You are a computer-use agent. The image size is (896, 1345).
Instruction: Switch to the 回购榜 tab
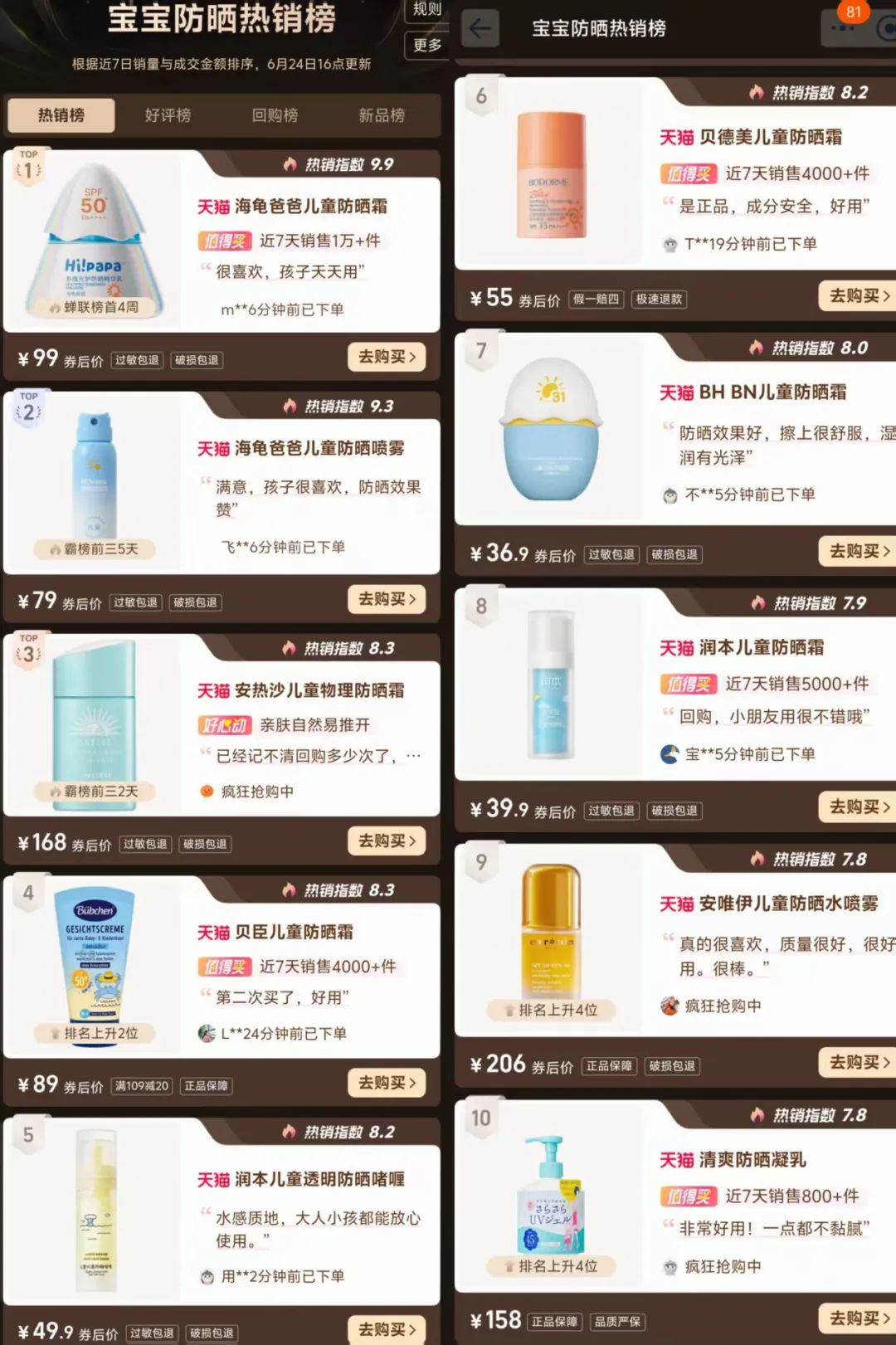pos(275,115)
